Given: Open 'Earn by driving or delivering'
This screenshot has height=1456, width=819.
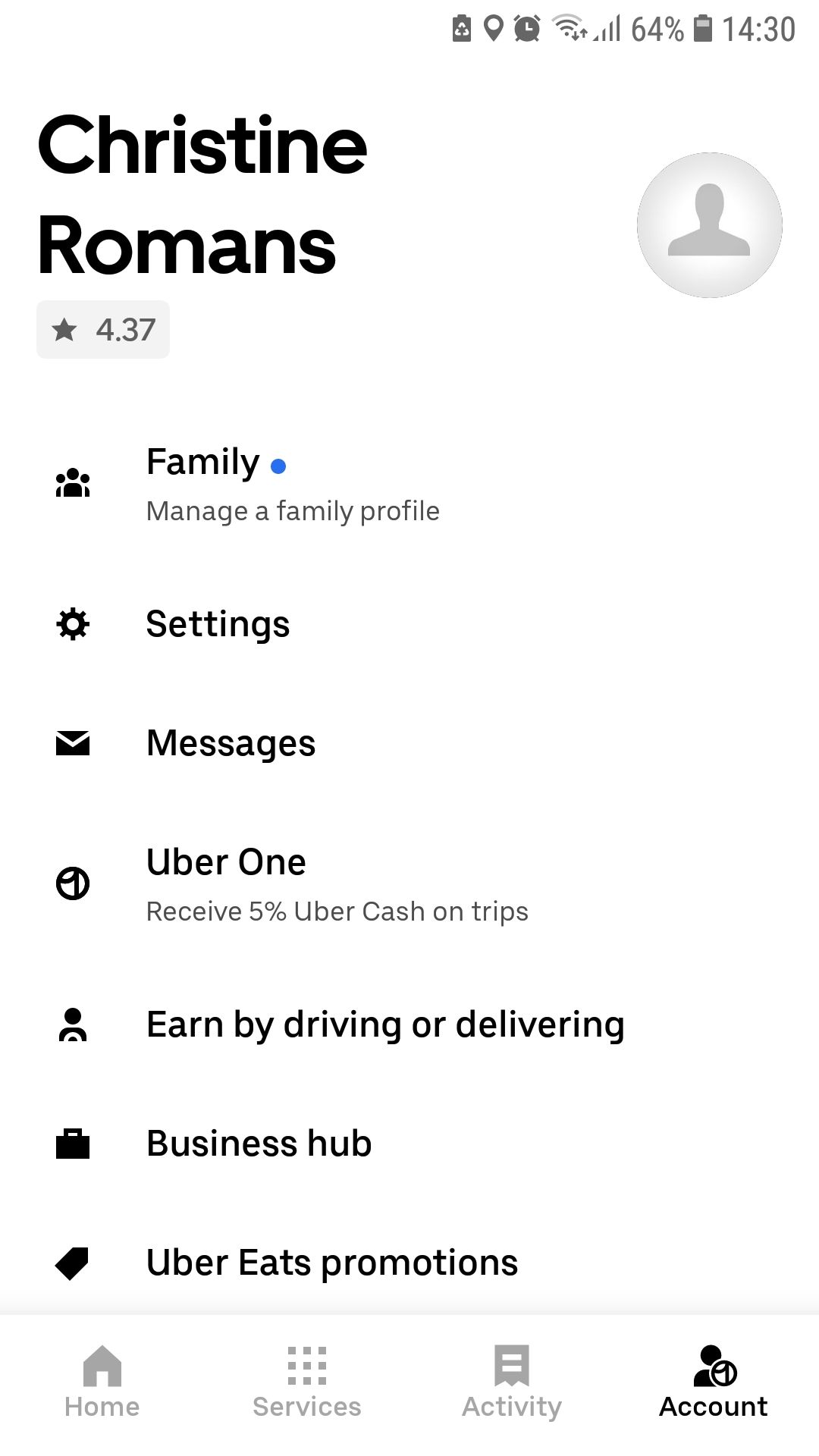Looking at the screenshot, I should (384, 1023).
